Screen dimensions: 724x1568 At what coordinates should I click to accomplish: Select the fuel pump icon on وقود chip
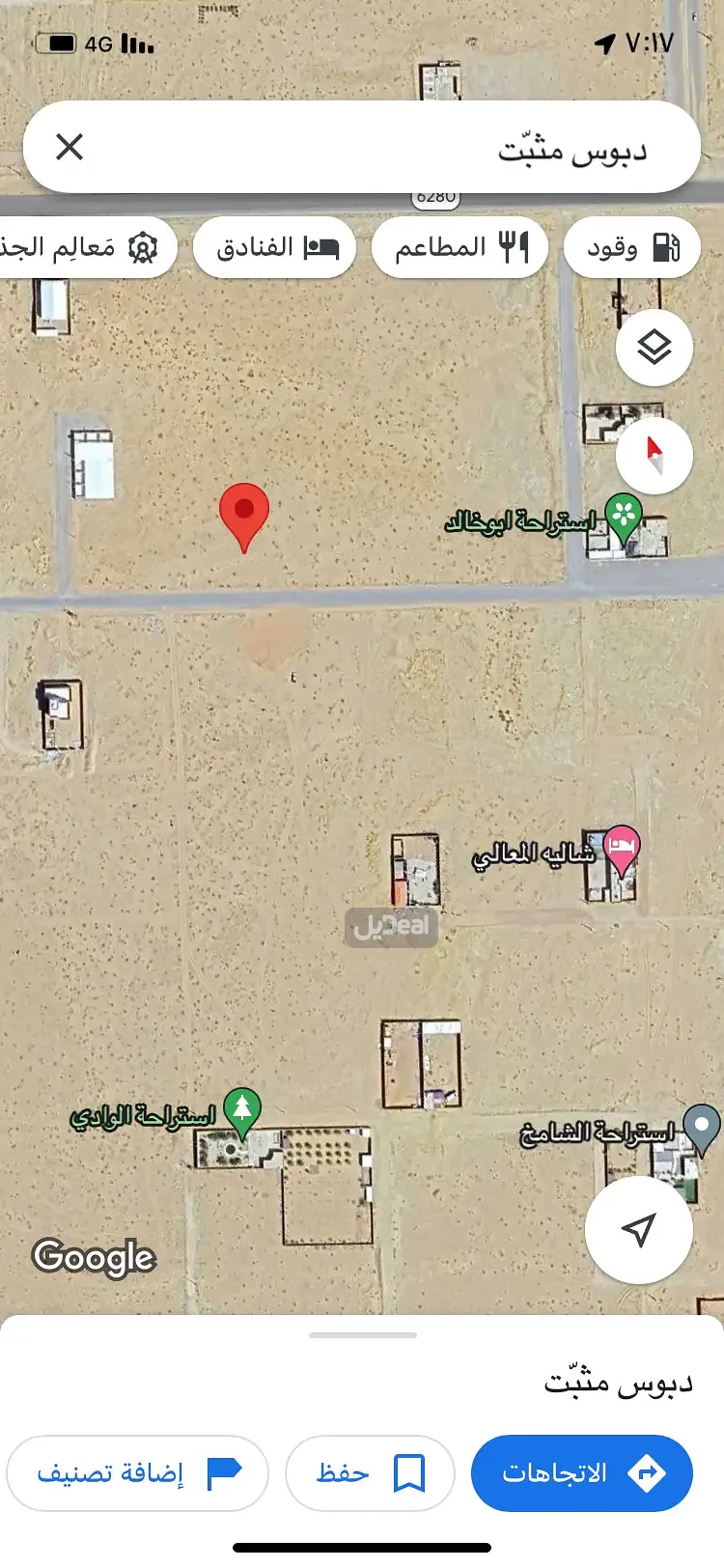668,247
